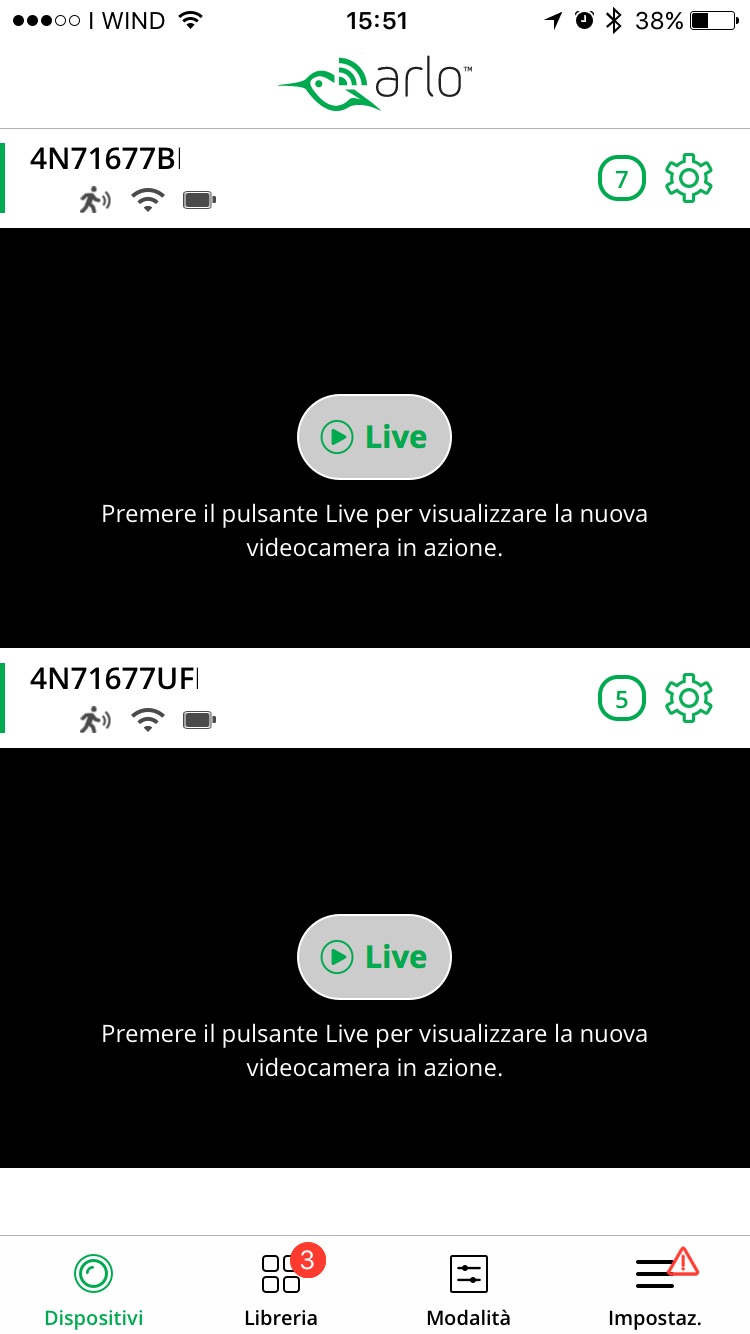Open the 5 recordings badge for camera 4N71677UF
The width and height of the screenshot is (750, 1334).
point(621,699)
